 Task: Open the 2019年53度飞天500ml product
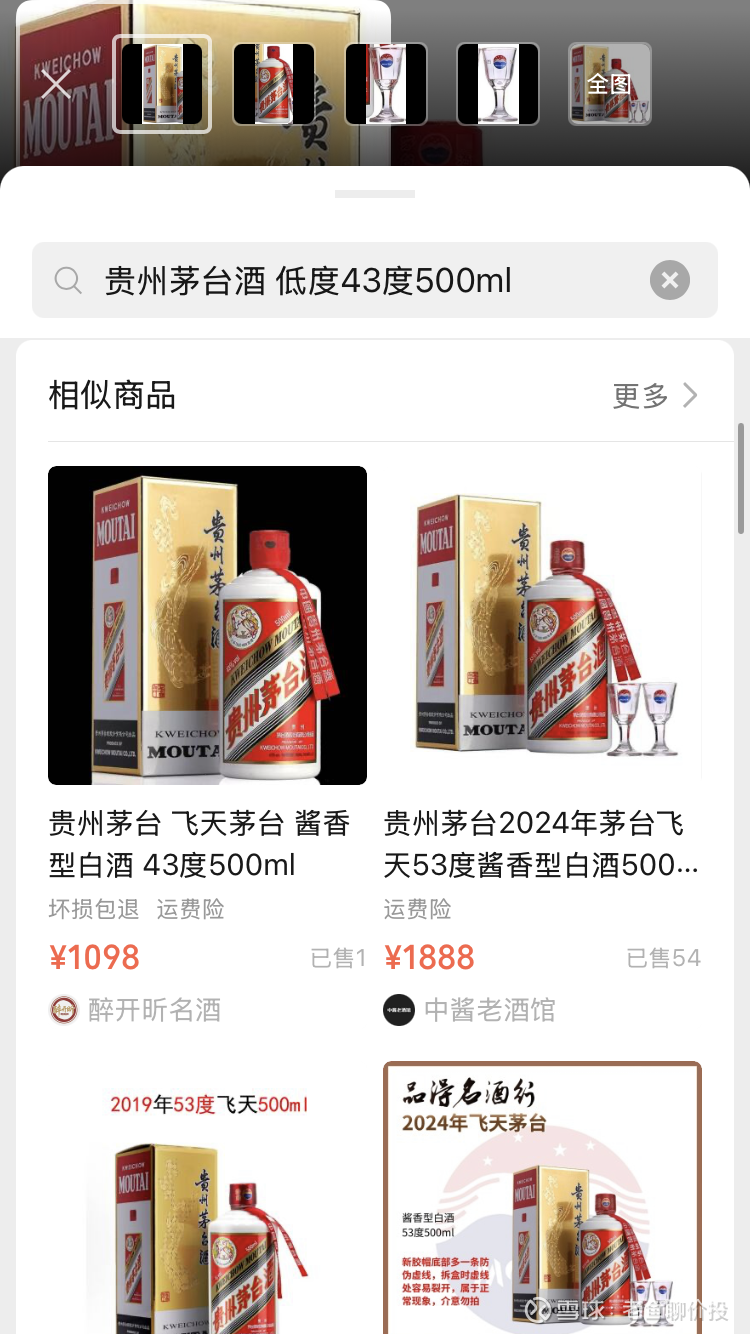(x=207, y=1200)
